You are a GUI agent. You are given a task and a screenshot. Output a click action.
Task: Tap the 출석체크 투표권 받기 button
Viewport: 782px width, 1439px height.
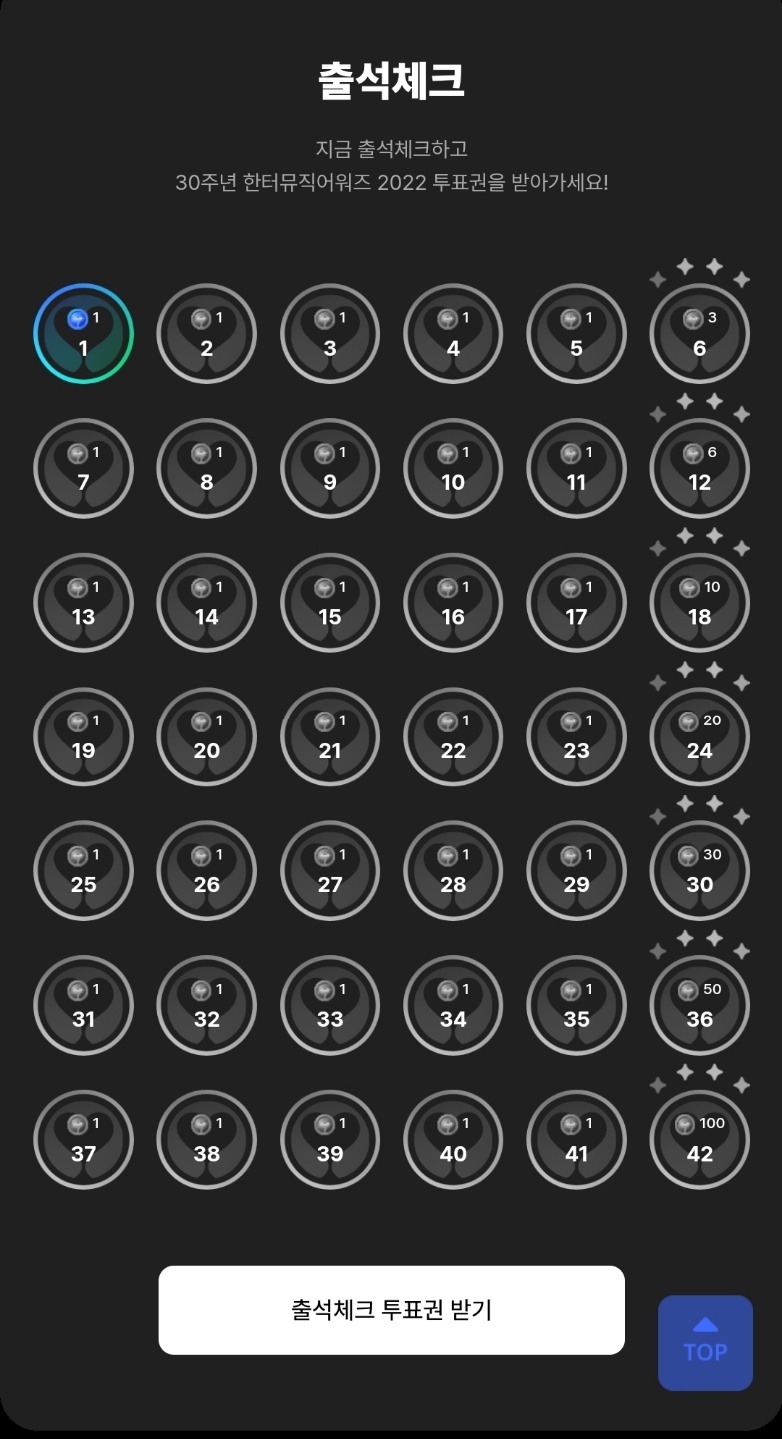click(391, 1310)
